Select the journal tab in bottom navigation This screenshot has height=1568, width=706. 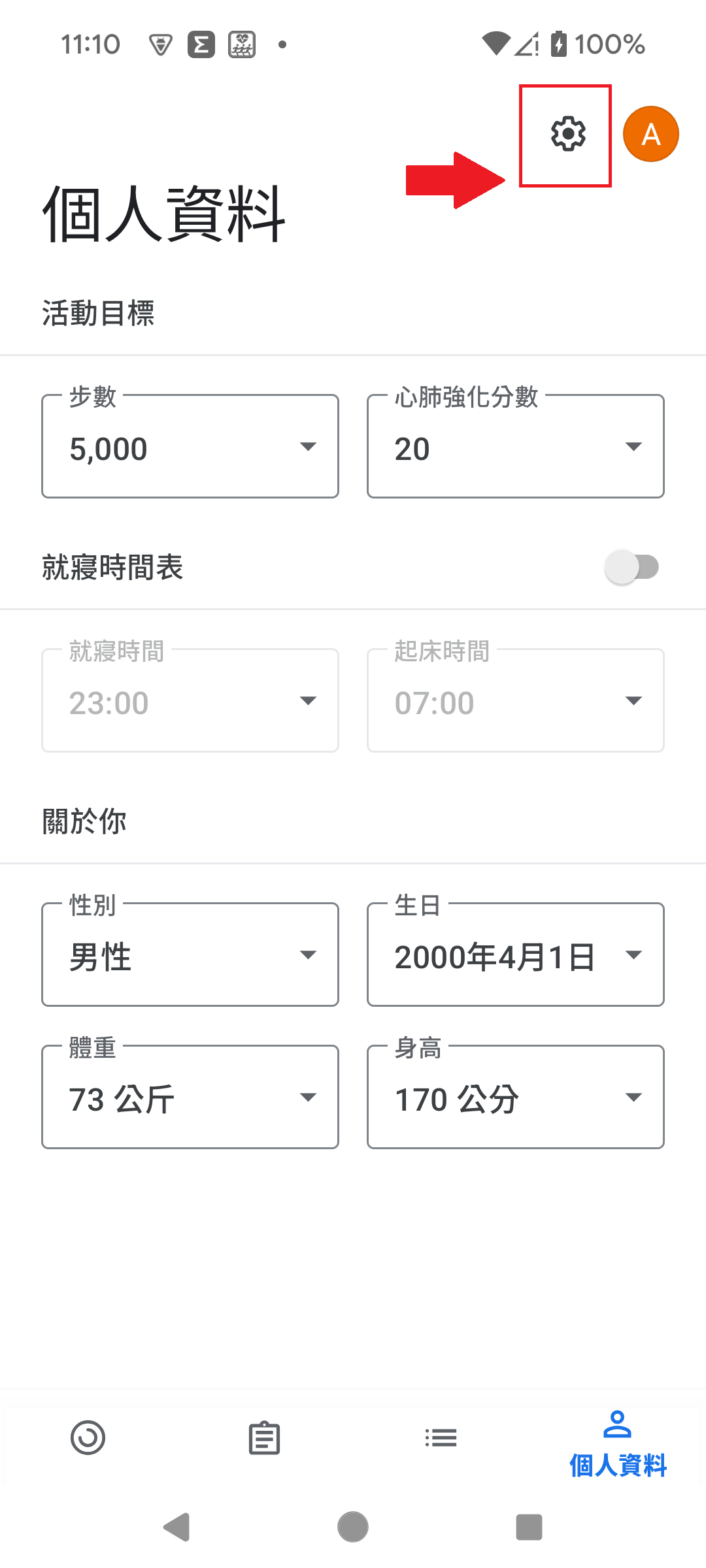click(264, 1438)
